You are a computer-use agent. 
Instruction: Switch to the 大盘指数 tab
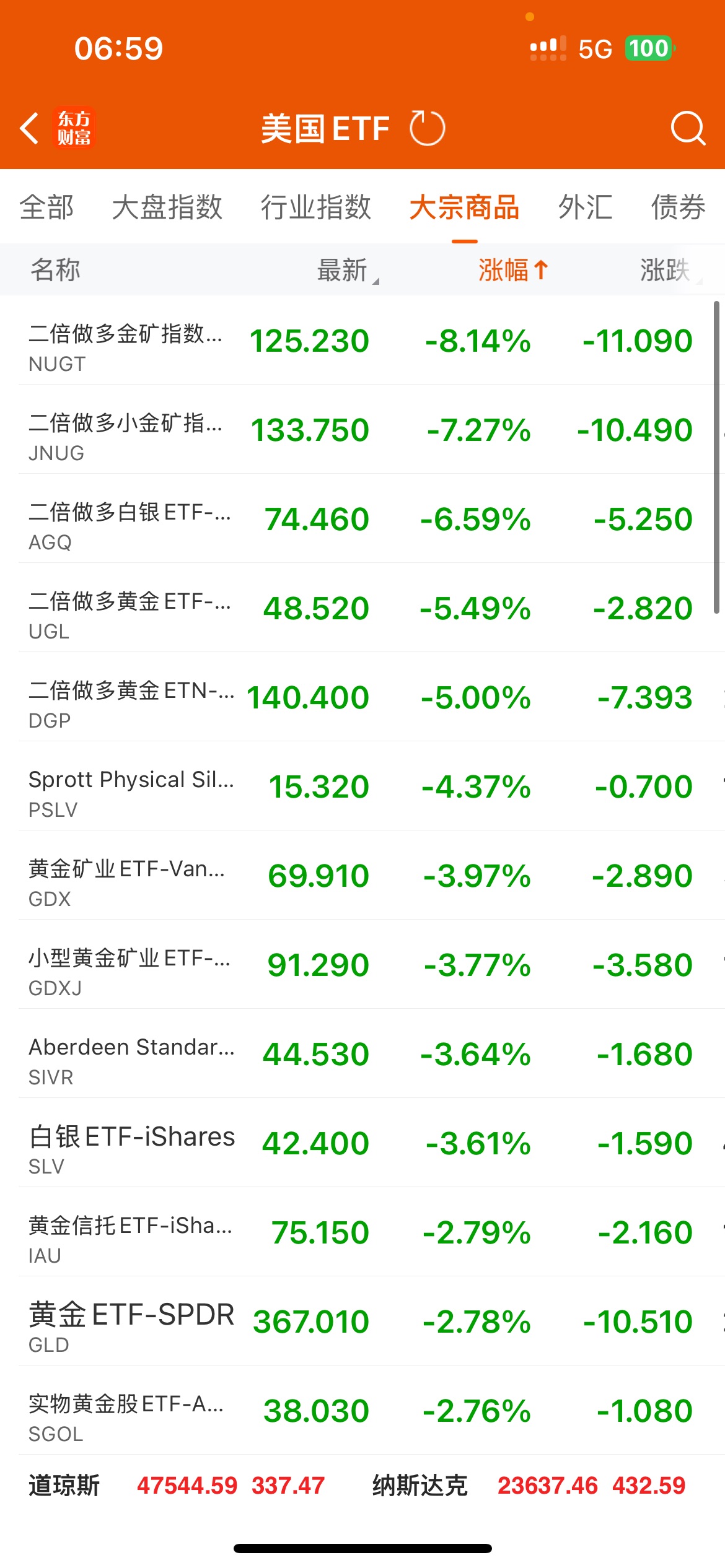tap(167, 207)
